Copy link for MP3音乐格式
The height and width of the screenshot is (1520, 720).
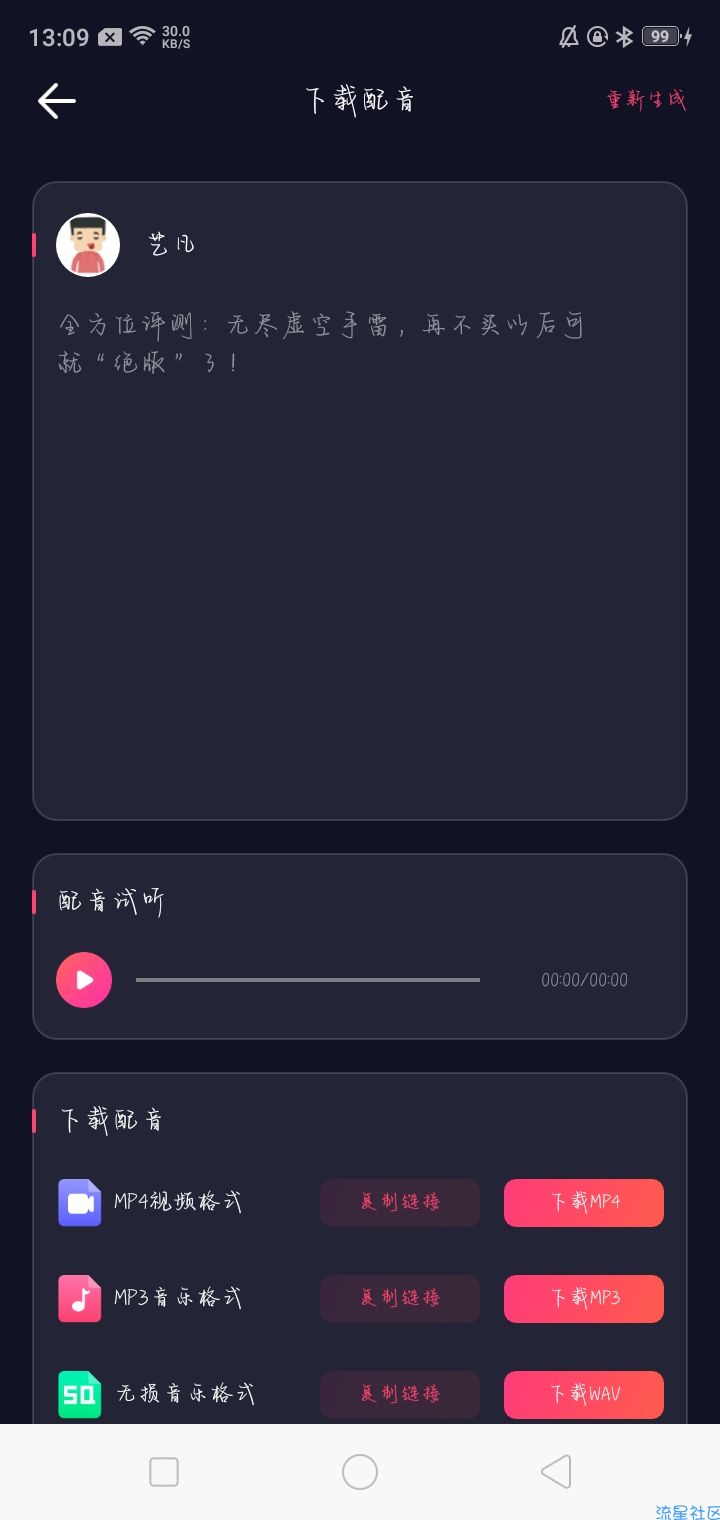coord(400,1298)
